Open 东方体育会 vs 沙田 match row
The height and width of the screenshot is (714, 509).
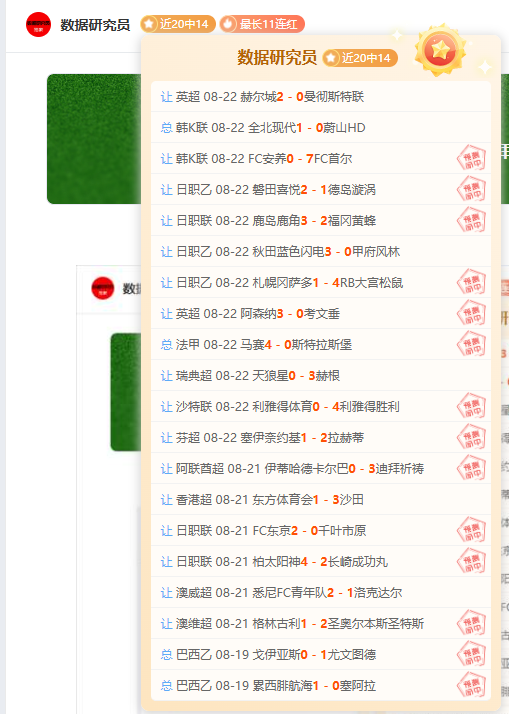[x=321, y=500]
